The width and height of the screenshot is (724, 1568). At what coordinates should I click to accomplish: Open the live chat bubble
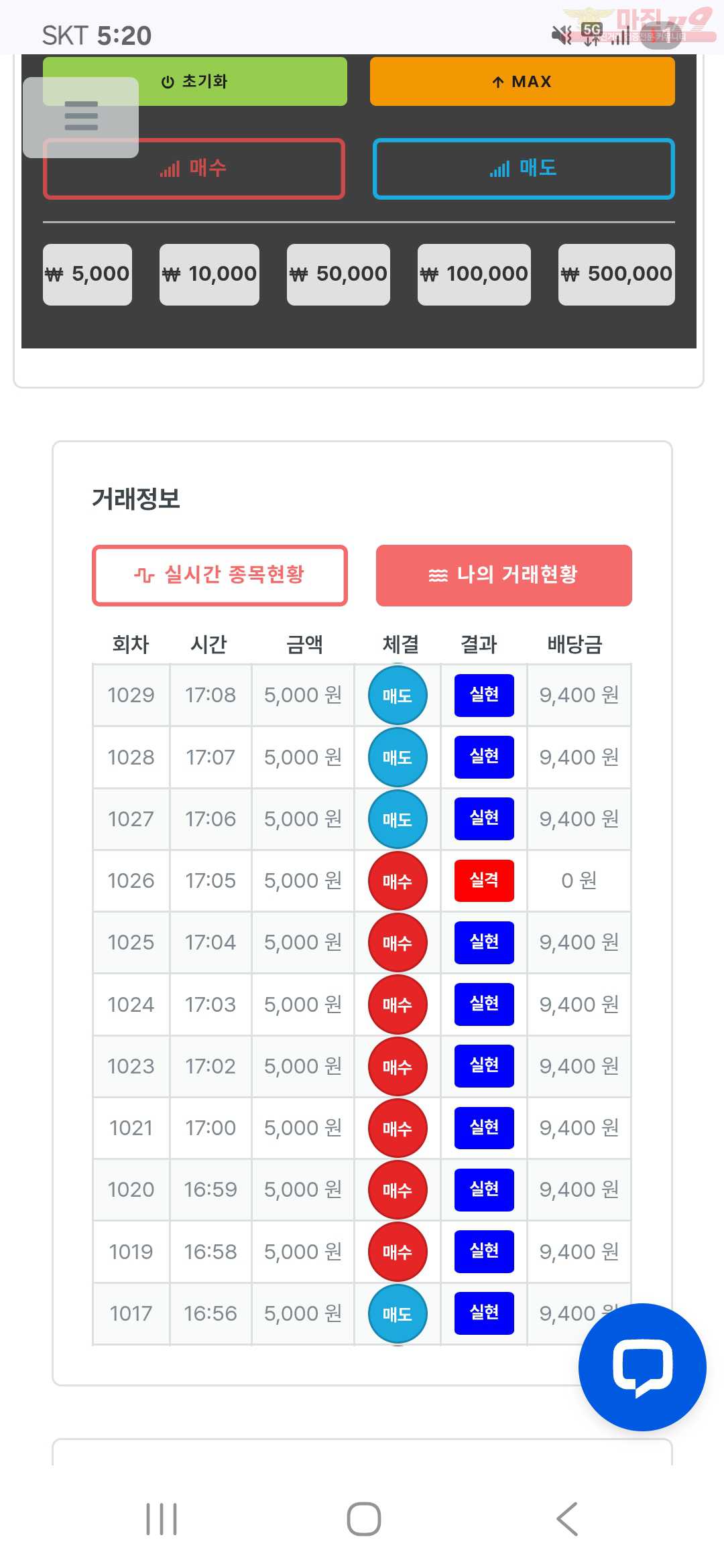coord(642,1366)
